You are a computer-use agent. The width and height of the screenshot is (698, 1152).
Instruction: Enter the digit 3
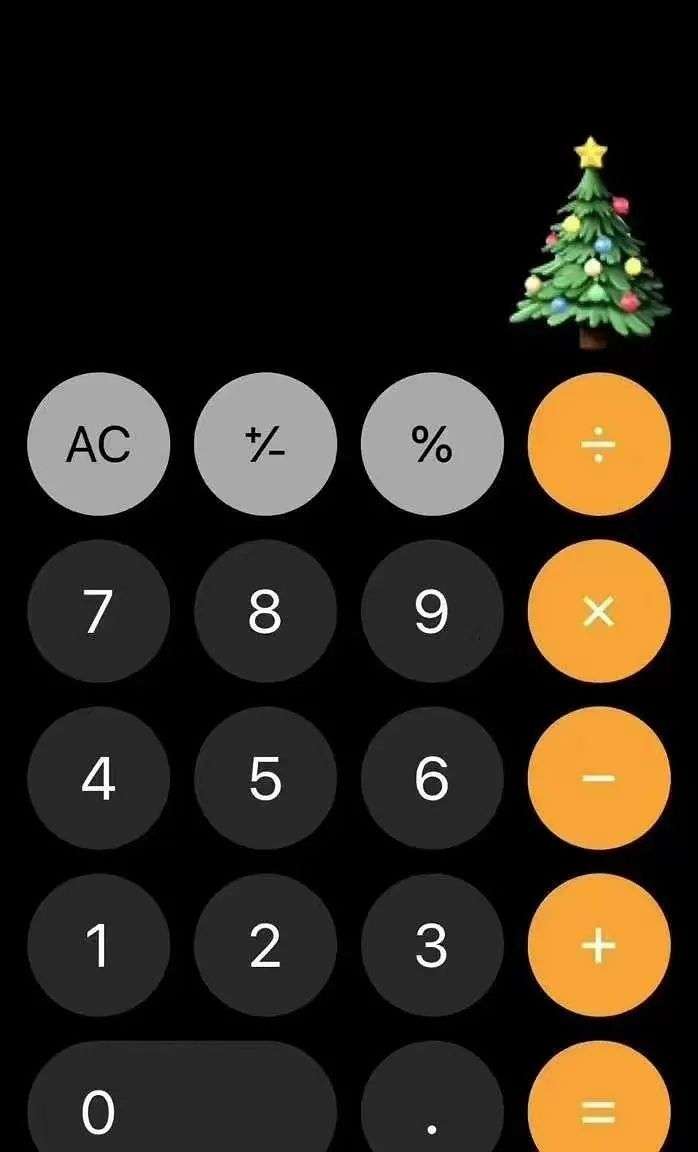pos(432,945)
